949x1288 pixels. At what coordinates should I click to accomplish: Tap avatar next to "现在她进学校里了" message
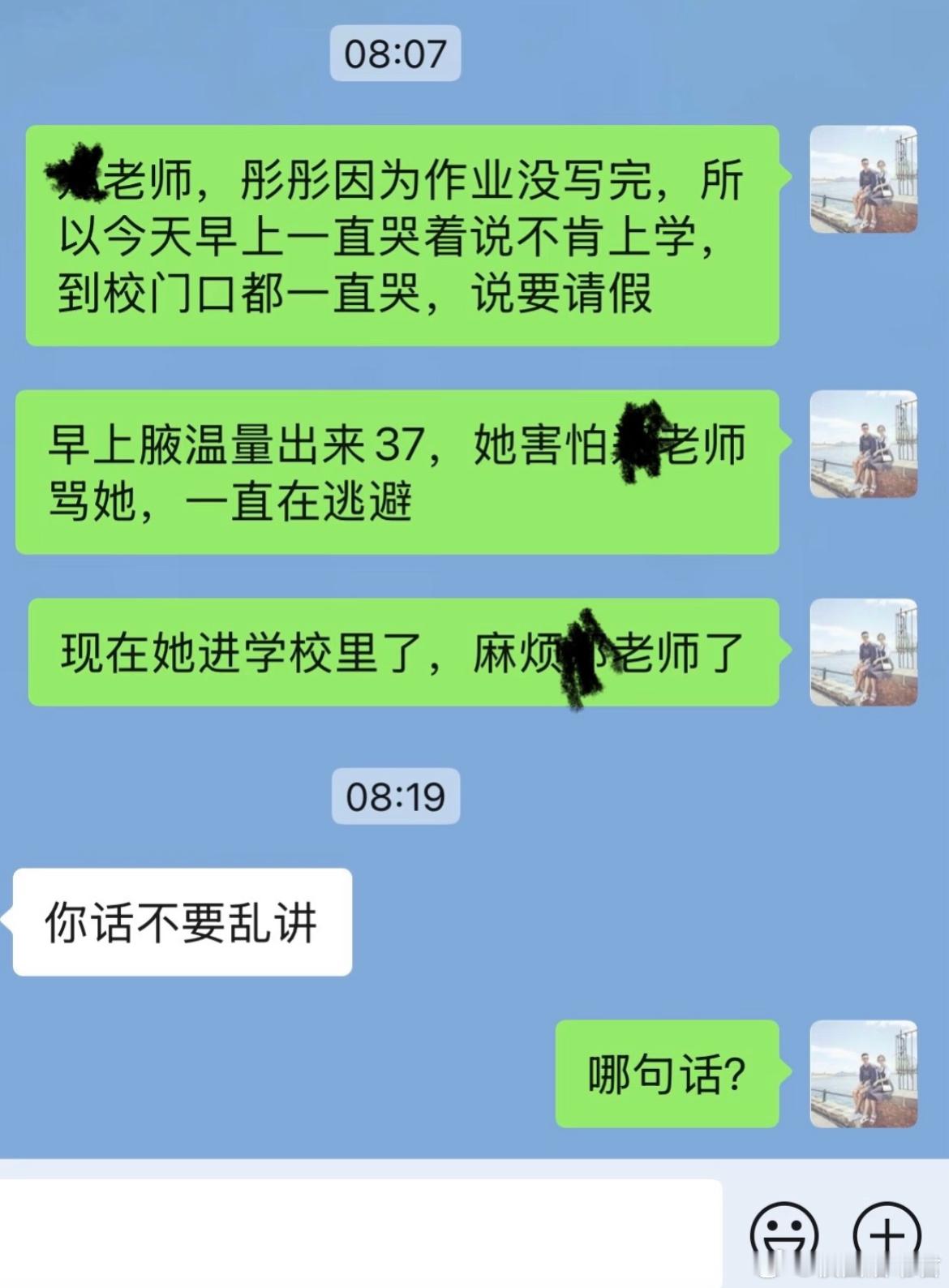(x=864, y=652)
